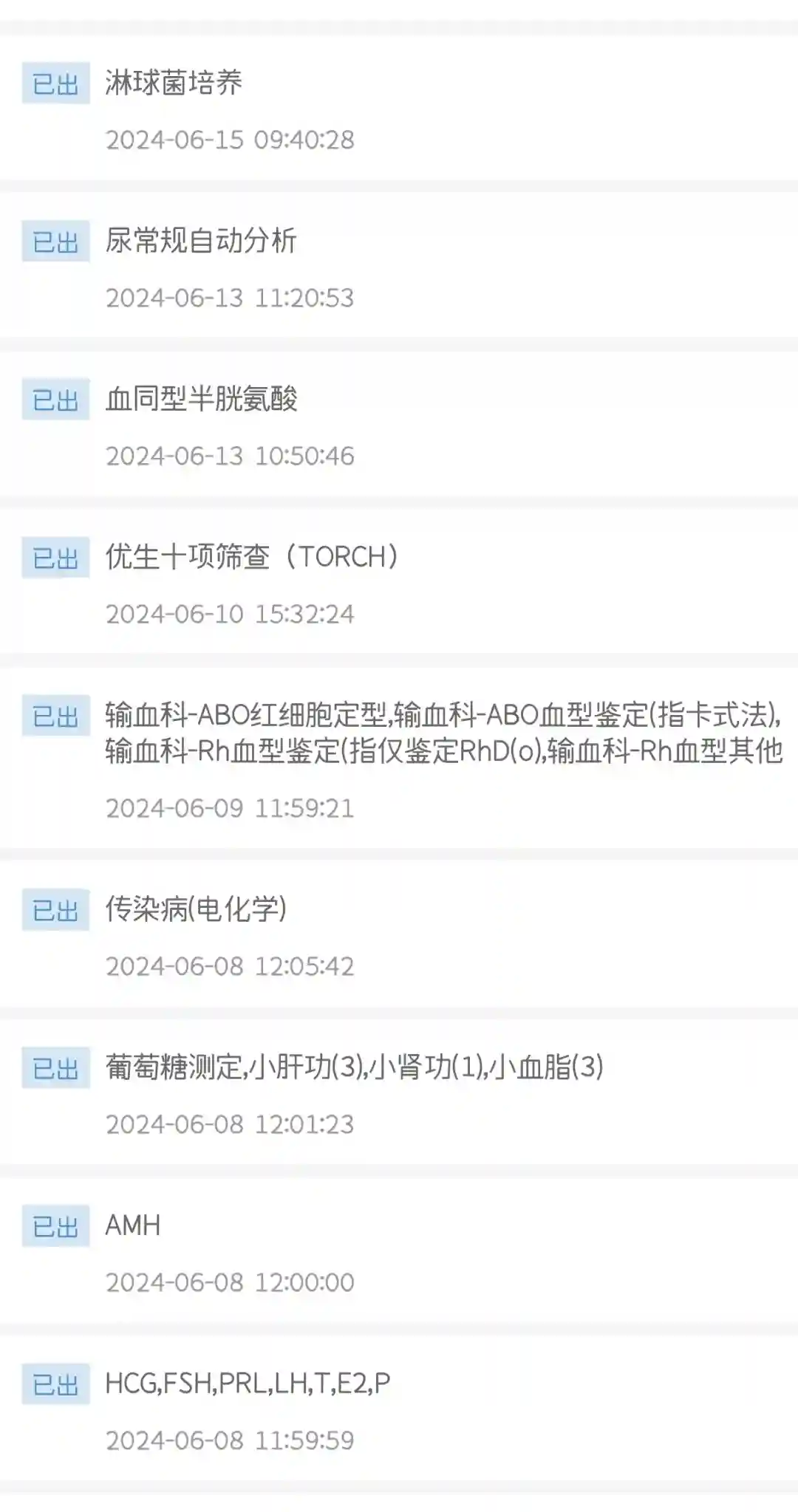Screen dimensions: 798x1512
Task: Open the 尿常规自动分析 report
Action: (201, 241)
